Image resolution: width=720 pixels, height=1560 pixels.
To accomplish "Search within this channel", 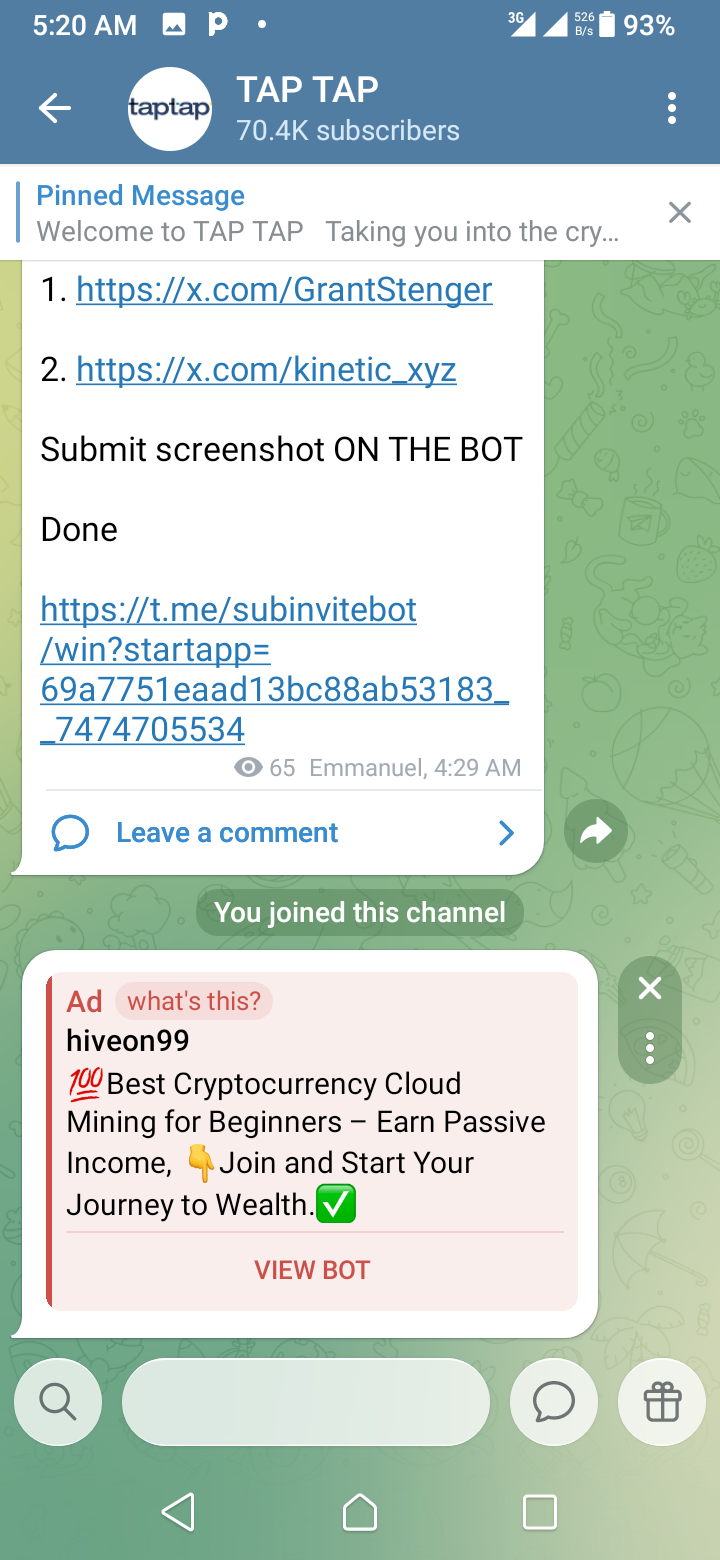I will (x=58, y=1401).
